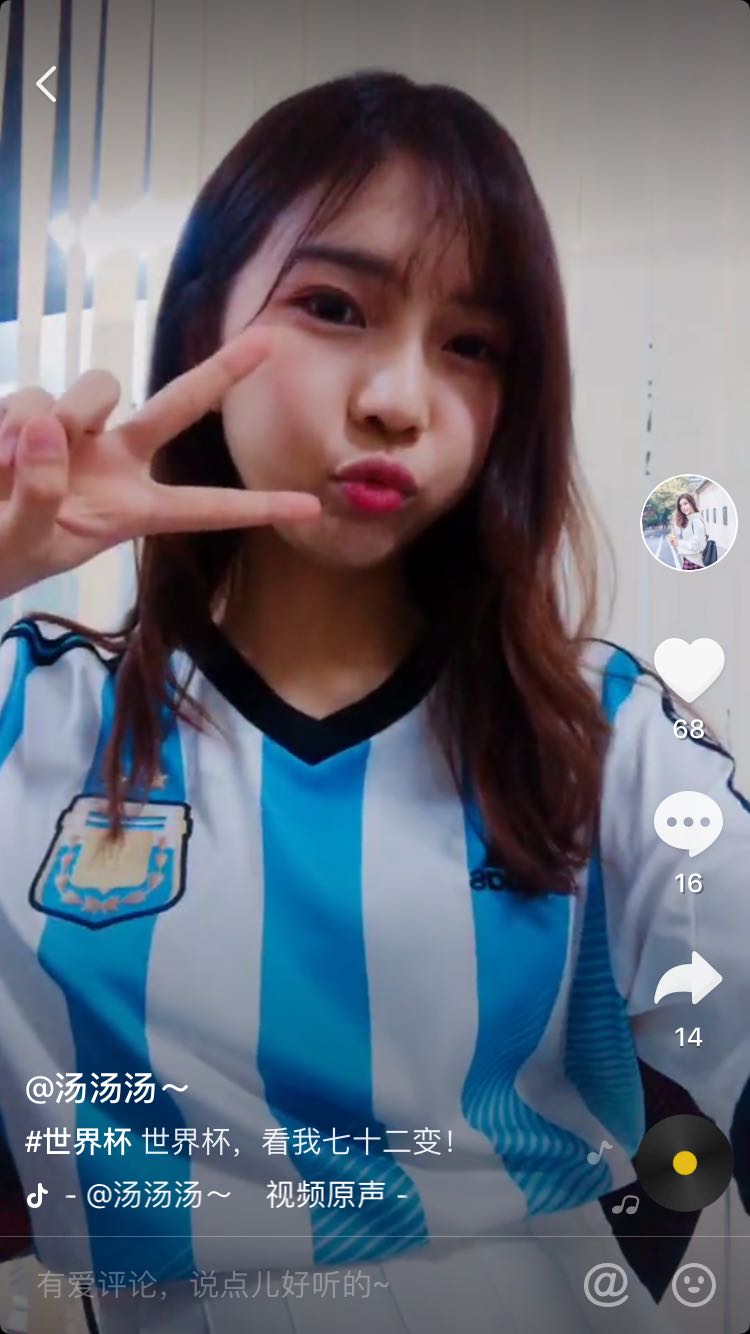Open the spinning music disc
The width and height of the screenshot is (750, 1334).
pos(684,1163)
